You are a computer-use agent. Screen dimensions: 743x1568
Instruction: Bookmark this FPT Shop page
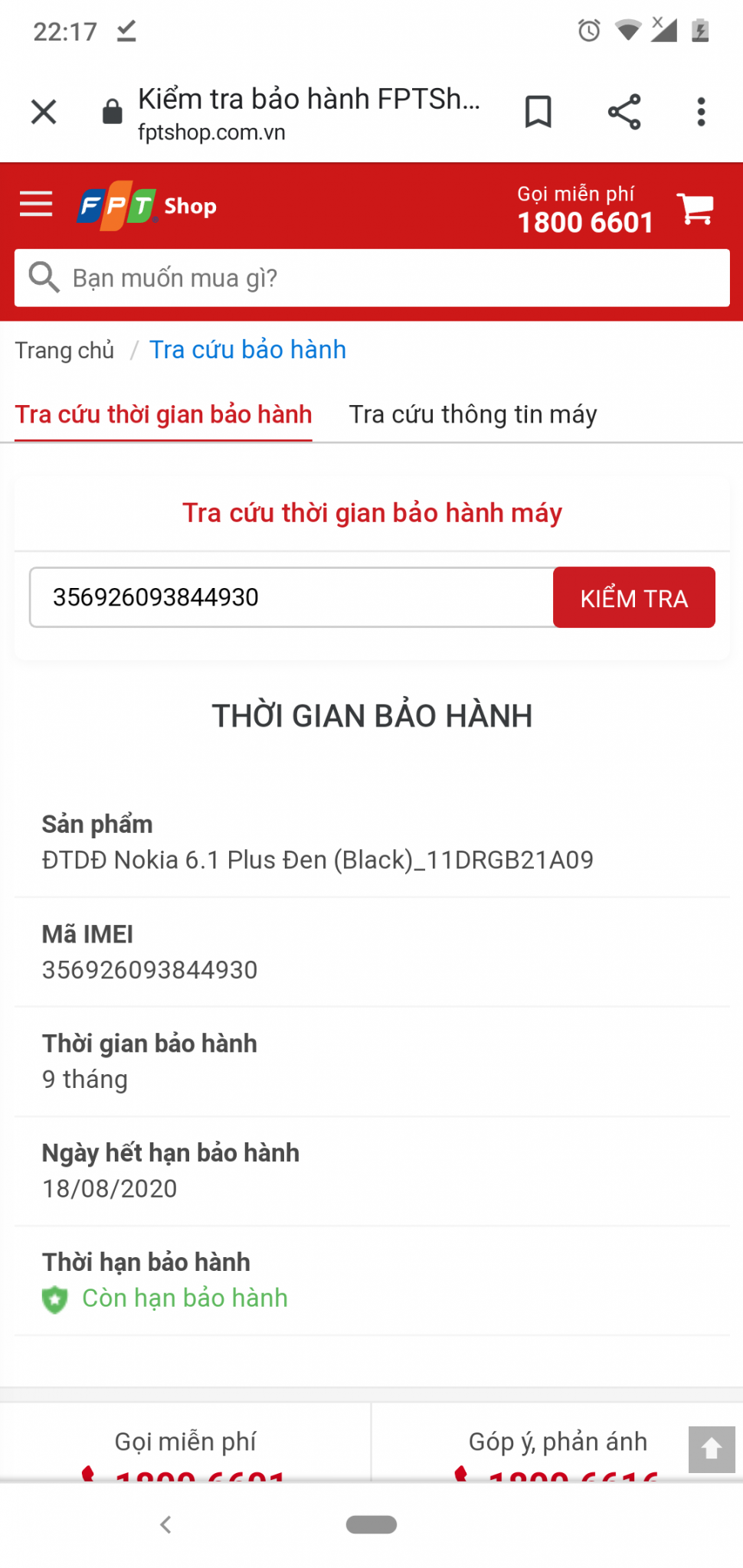pos(538,112)
